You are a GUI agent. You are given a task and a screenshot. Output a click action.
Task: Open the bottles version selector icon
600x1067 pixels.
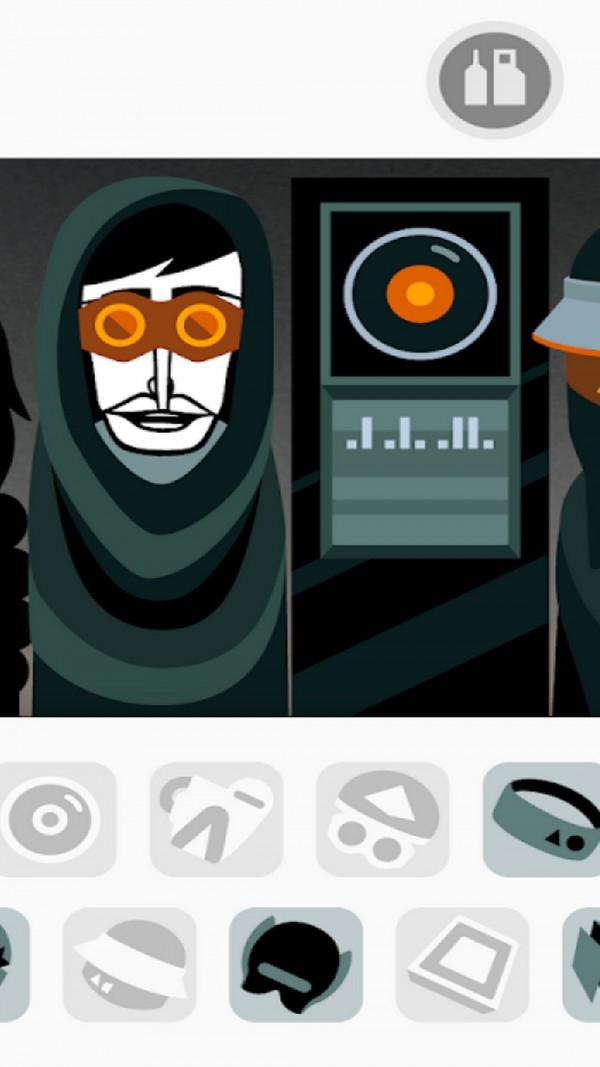(x=495, y=78)
